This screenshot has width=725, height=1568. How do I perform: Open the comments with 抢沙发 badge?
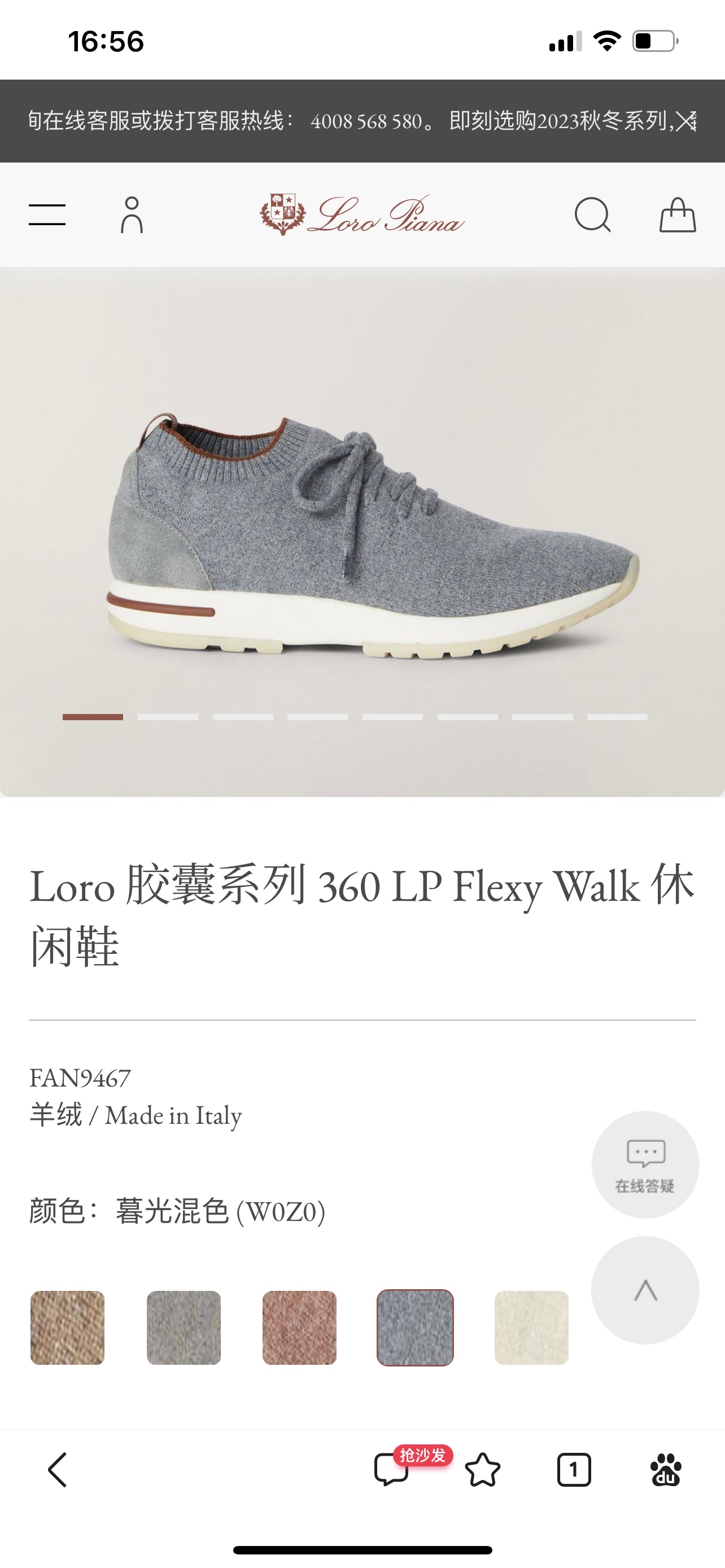(391, 1470)
